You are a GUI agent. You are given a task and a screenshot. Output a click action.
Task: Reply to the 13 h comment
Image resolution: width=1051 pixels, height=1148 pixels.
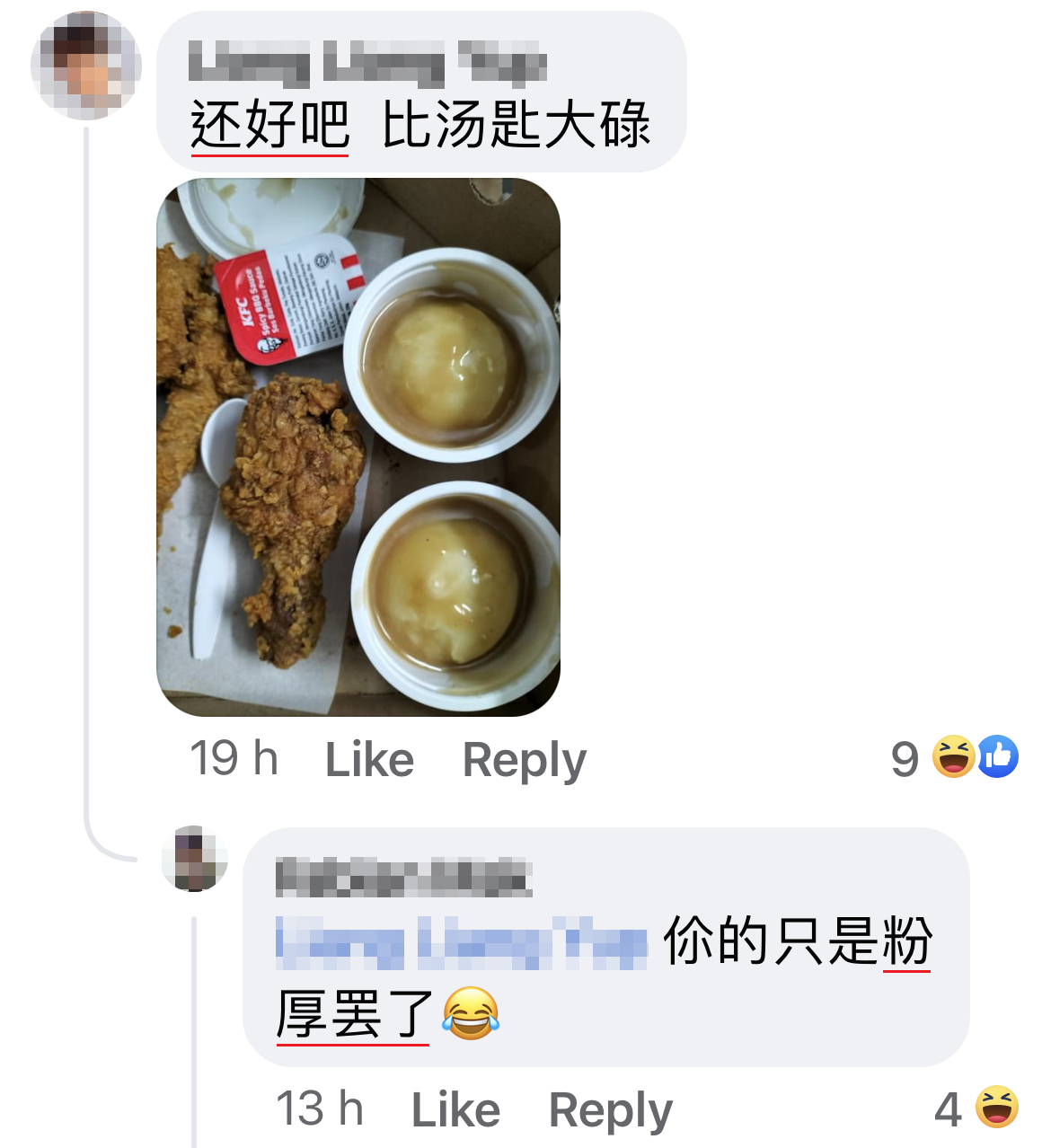(x=610, y=1109)
